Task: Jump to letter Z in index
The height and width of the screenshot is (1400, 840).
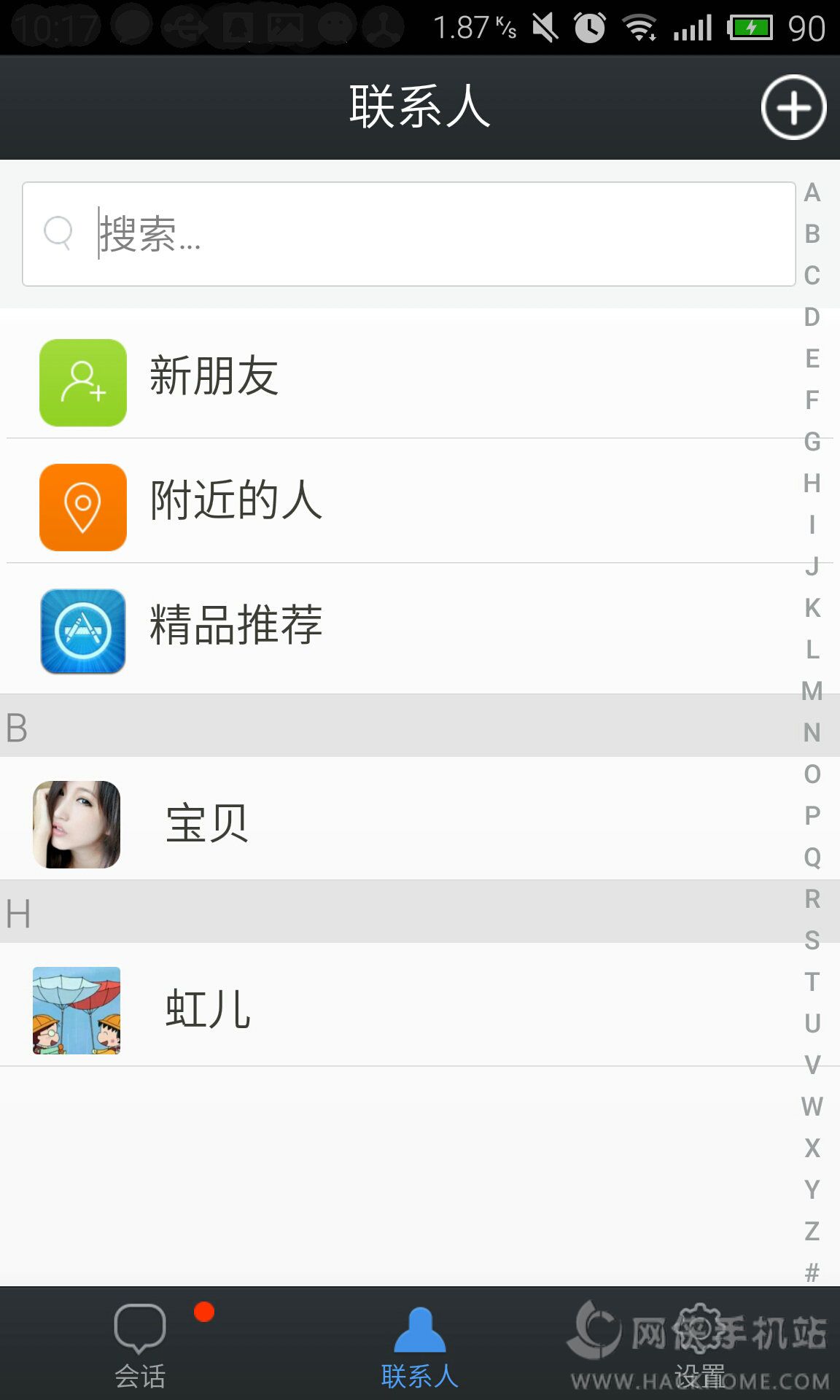Action: pos(812,1232)
